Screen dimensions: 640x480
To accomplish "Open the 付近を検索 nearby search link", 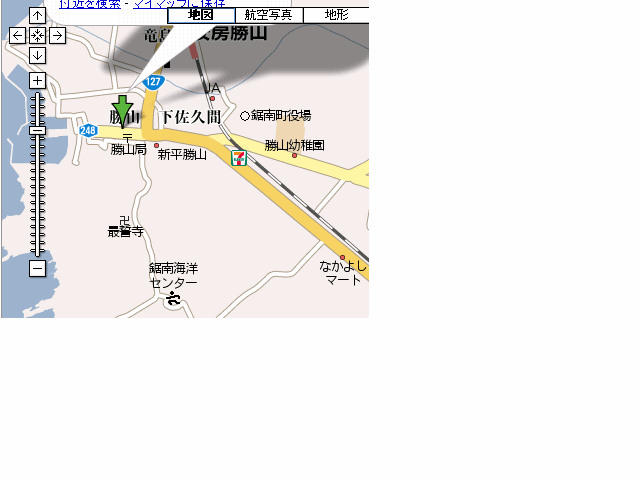I will tap(90, 4).
